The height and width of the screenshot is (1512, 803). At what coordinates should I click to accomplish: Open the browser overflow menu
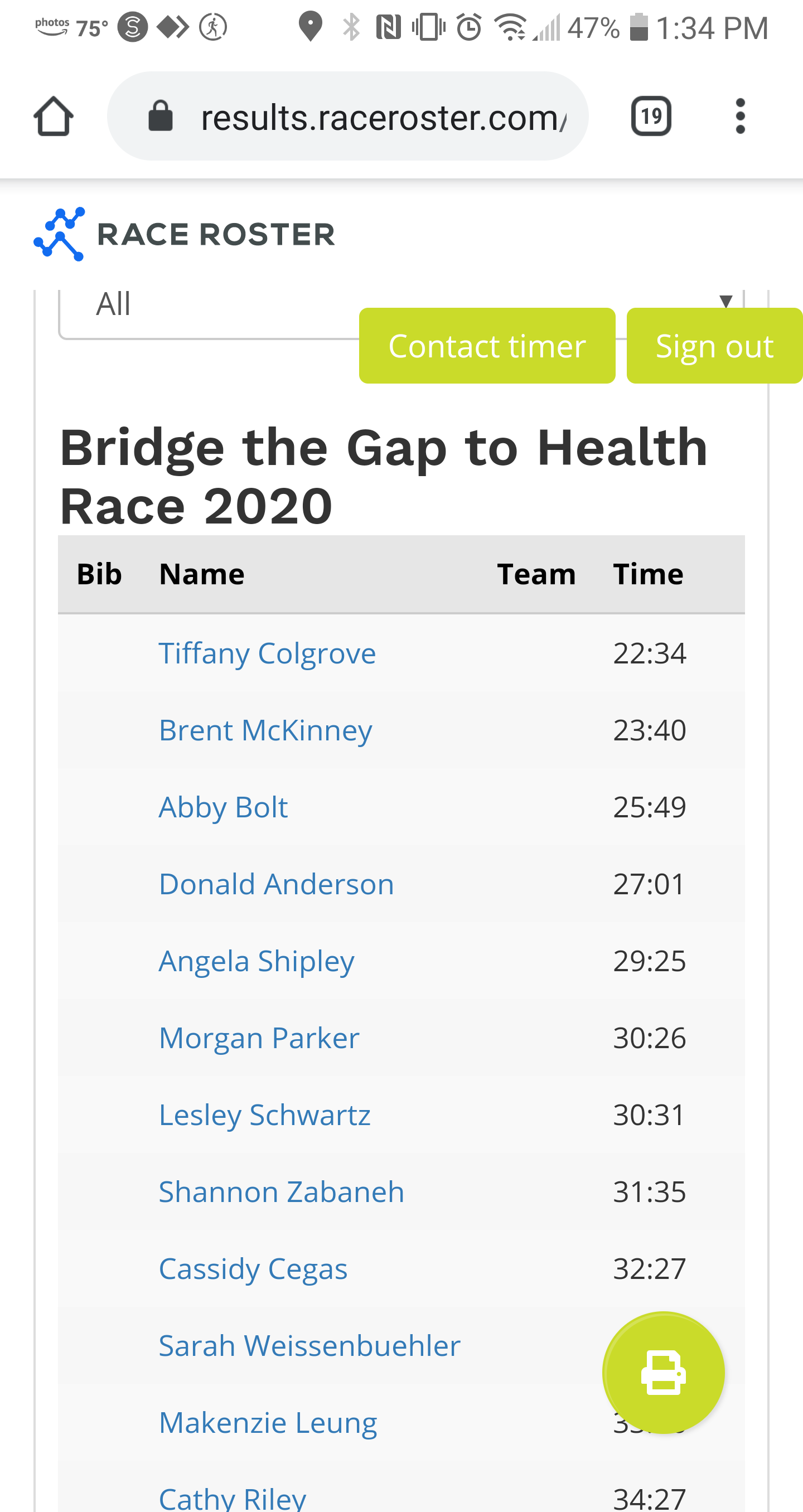(x=739, y=116)
